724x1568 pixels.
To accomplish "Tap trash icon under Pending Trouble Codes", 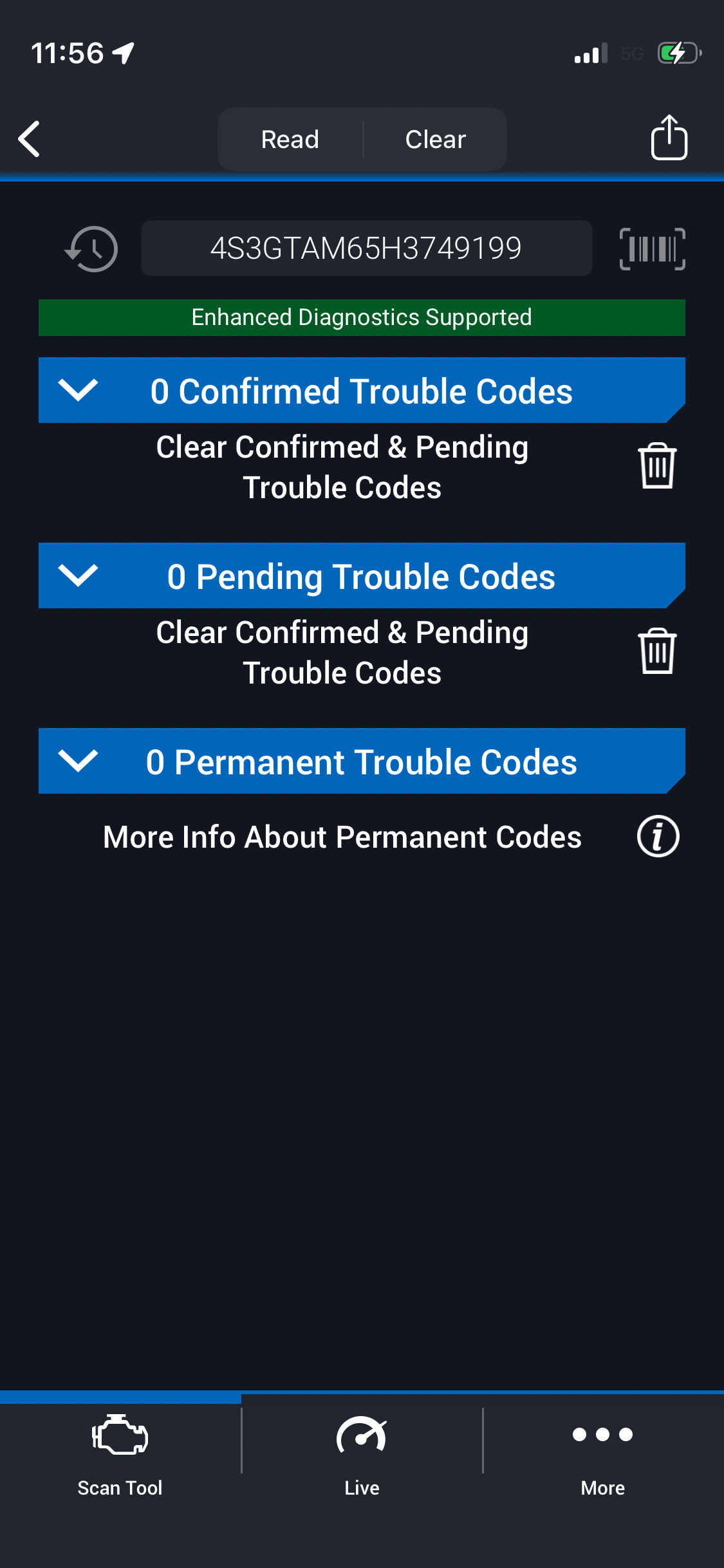I will (656, 651).
